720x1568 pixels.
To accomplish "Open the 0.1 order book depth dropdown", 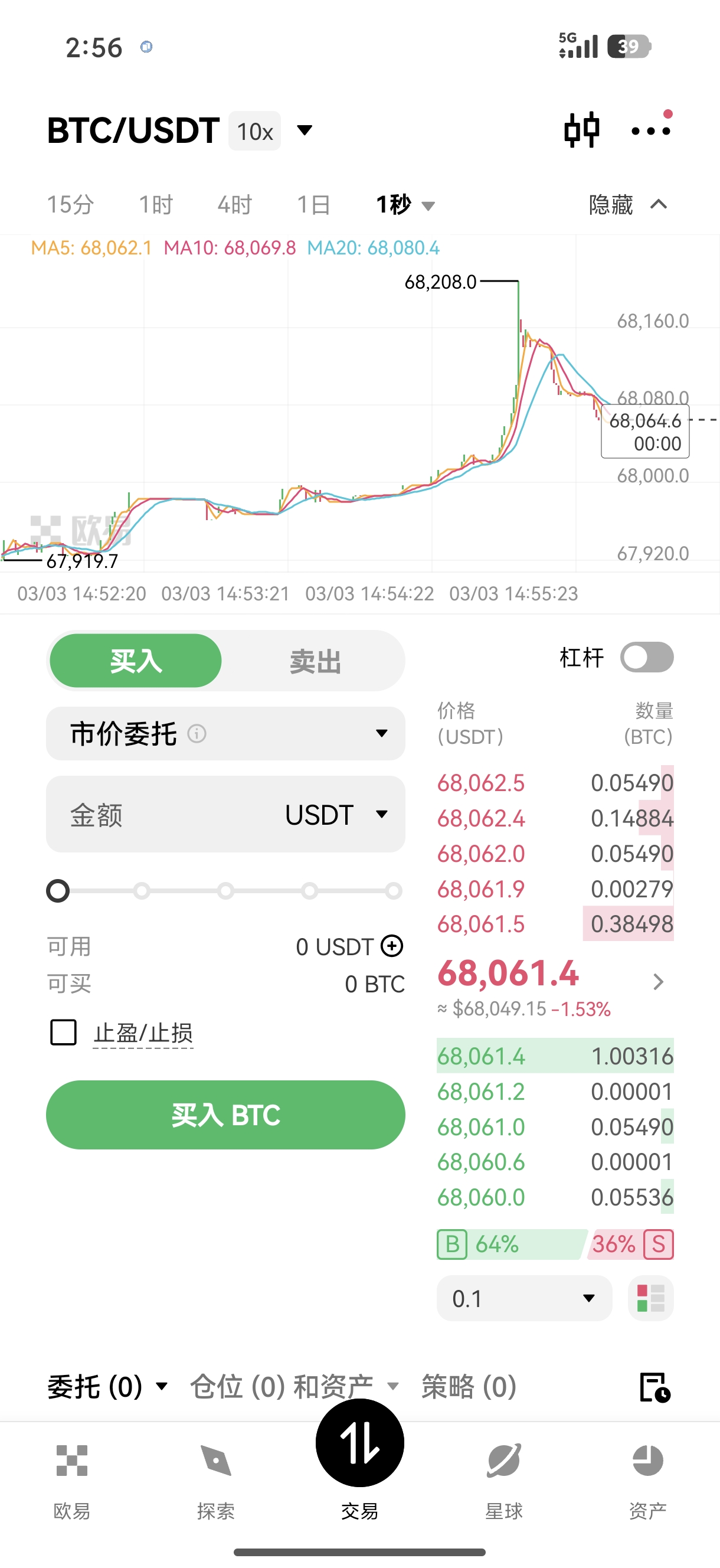I will point(524,1298).
